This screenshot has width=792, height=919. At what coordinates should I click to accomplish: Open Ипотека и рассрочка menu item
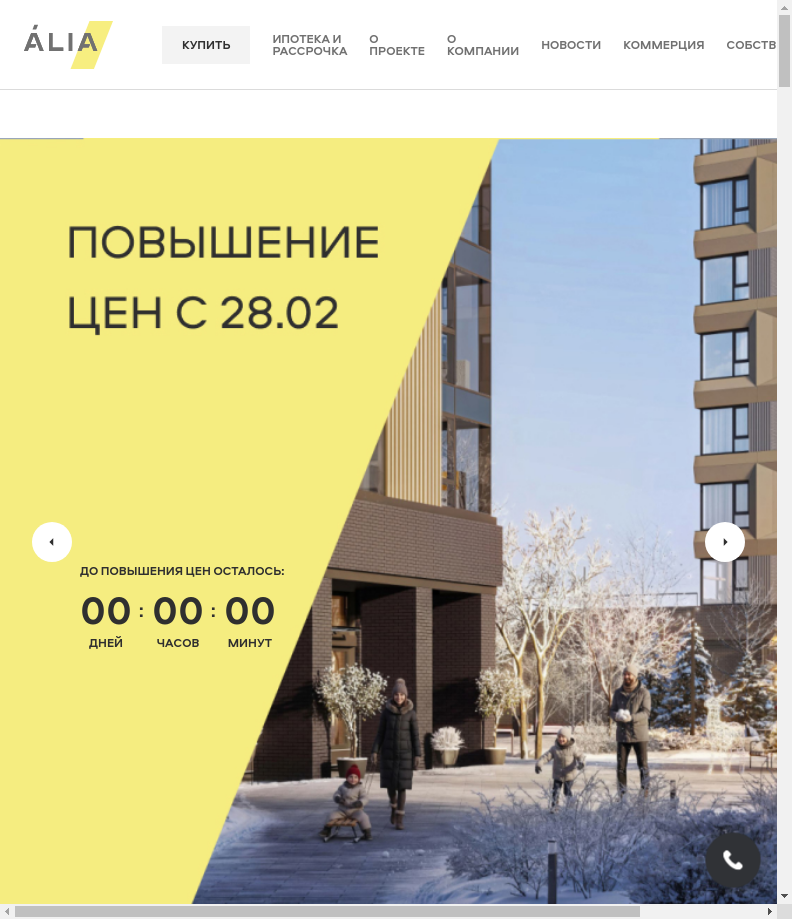[309, 45]
